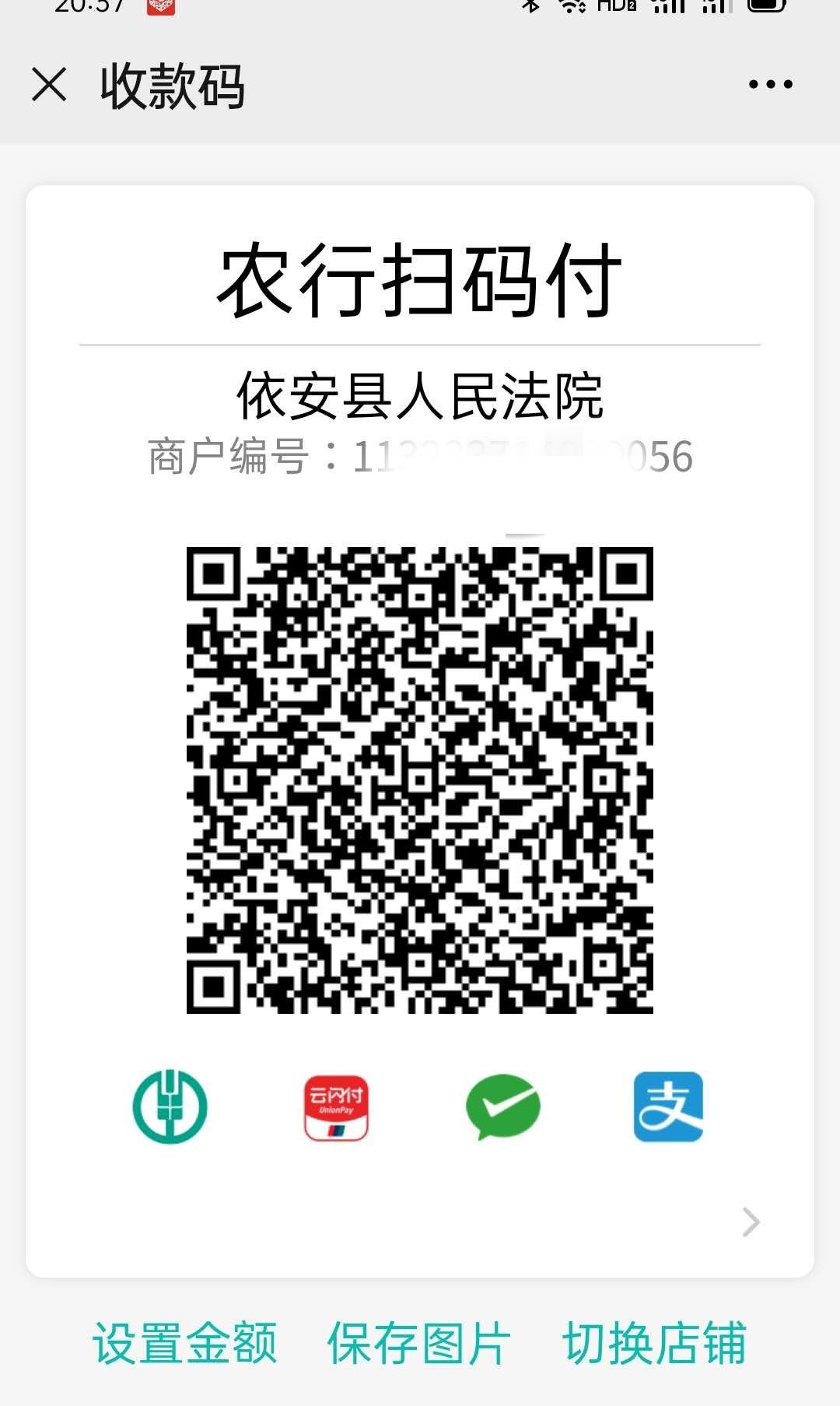Tap 设置金额 to set an amount
Viewport: 840px width, 1406px height.
tap(185, 1343)
